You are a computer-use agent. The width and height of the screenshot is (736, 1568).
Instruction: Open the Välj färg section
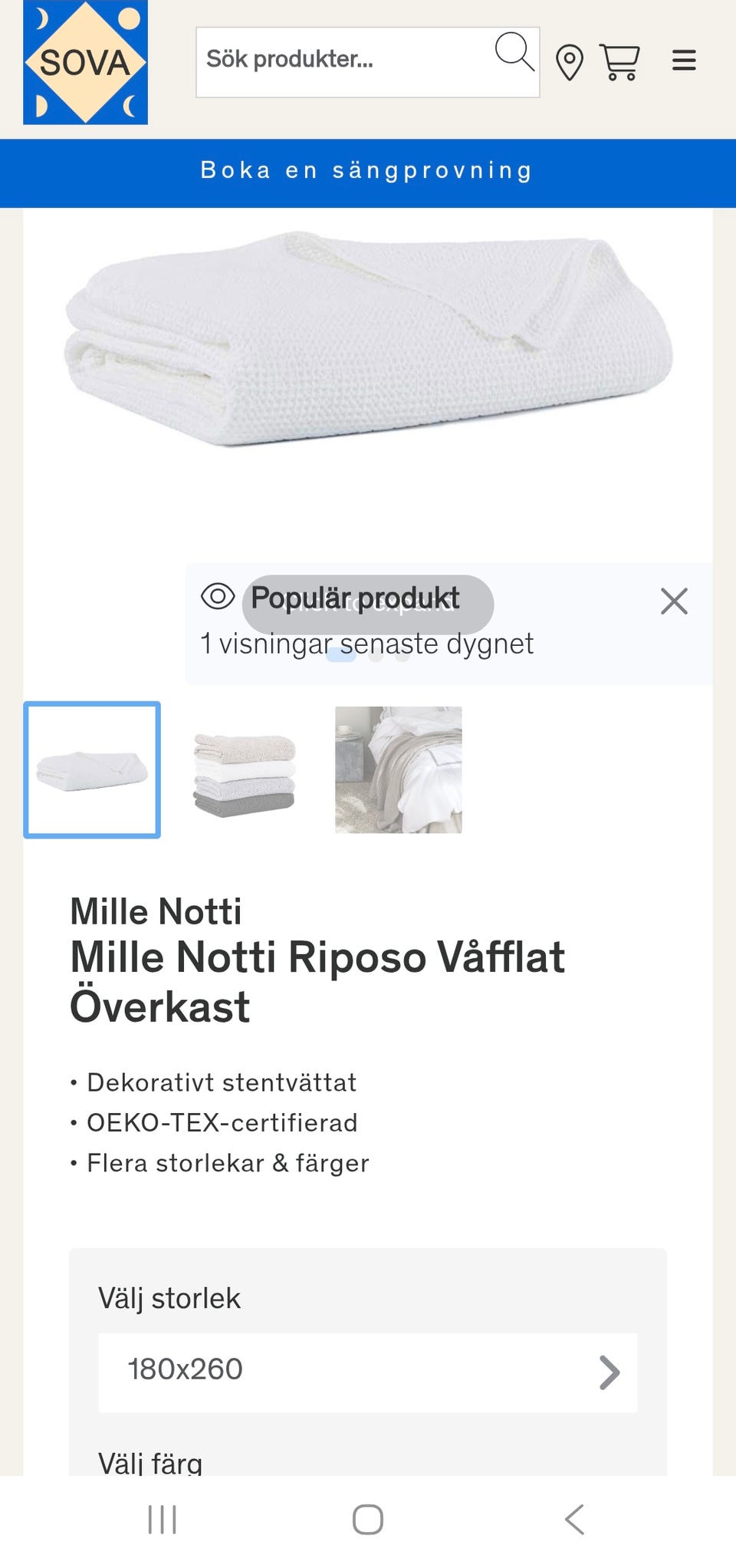pyautogui.click(x=152, y=1462)
